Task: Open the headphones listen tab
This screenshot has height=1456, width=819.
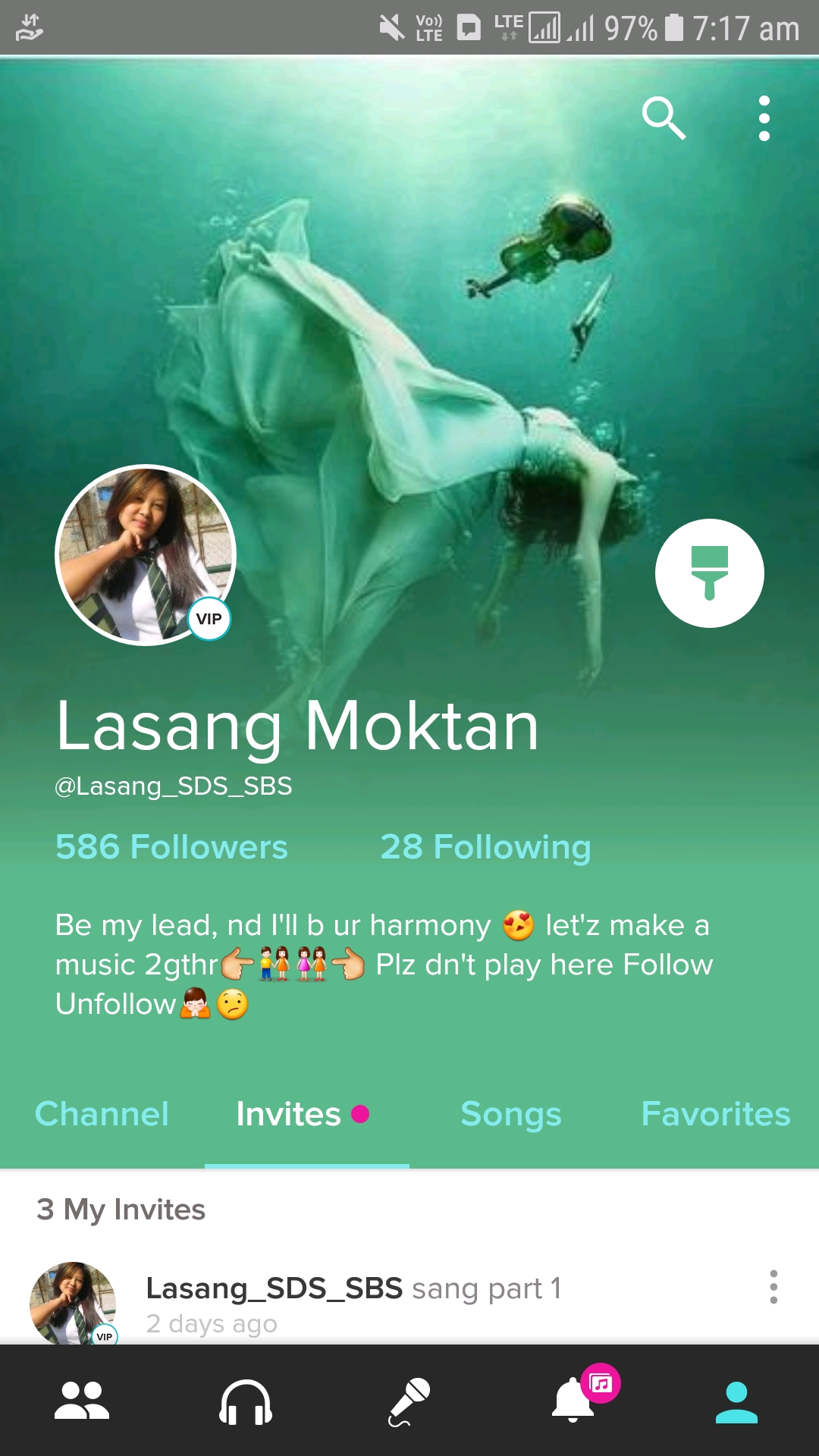Action: click(246, 1401)
